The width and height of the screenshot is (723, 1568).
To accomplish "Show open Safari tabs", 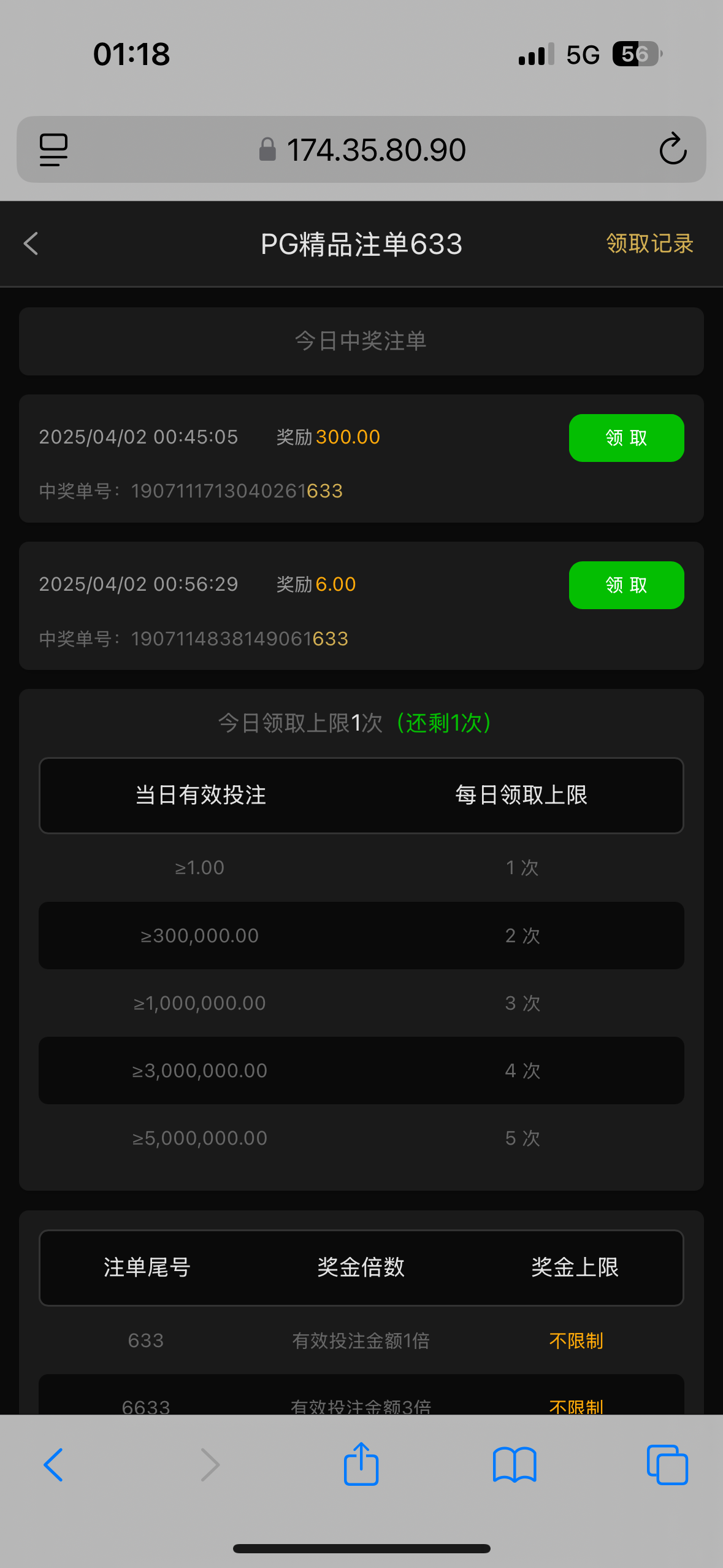I will point(667,1465).
